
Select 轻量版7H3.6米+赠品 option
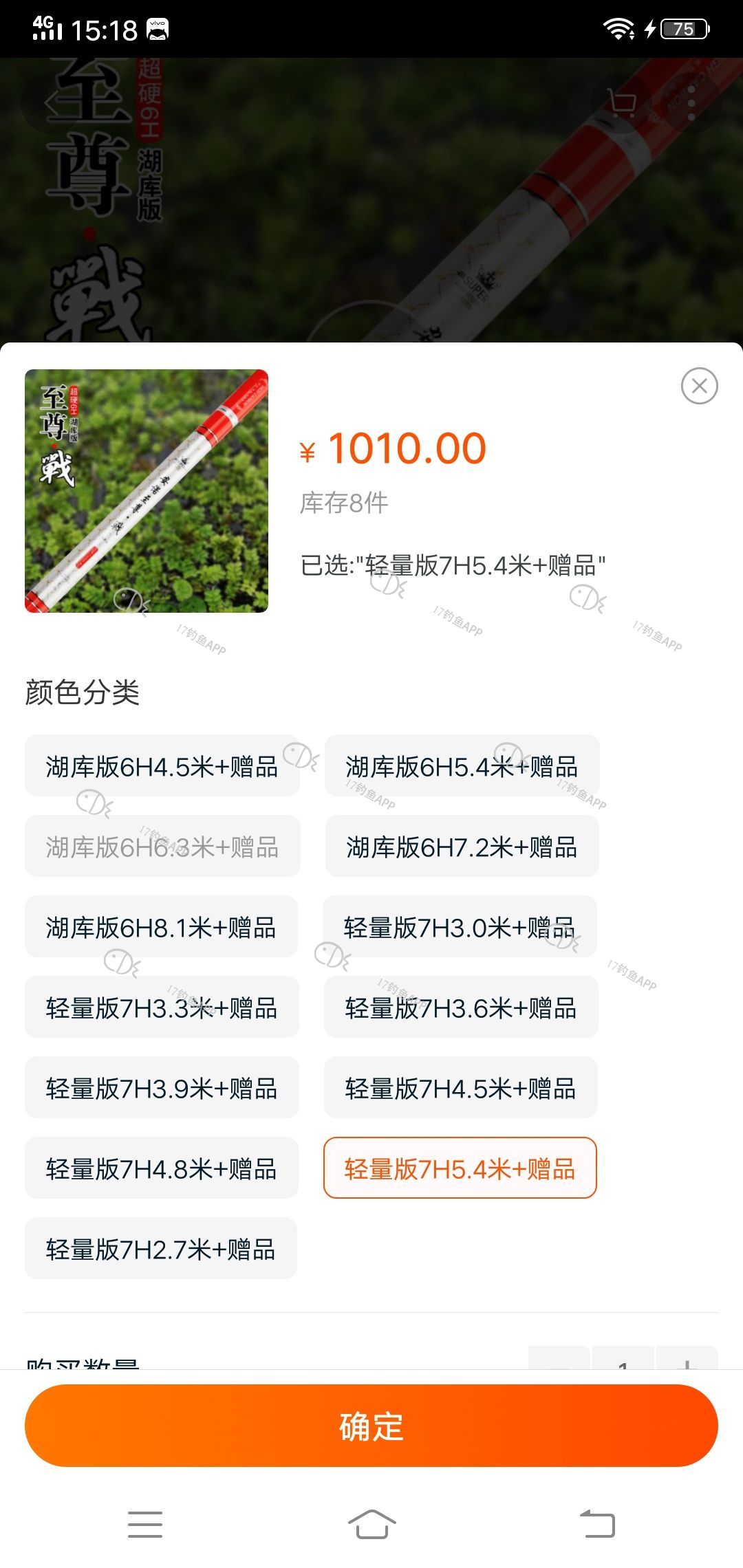(461, 1008)
